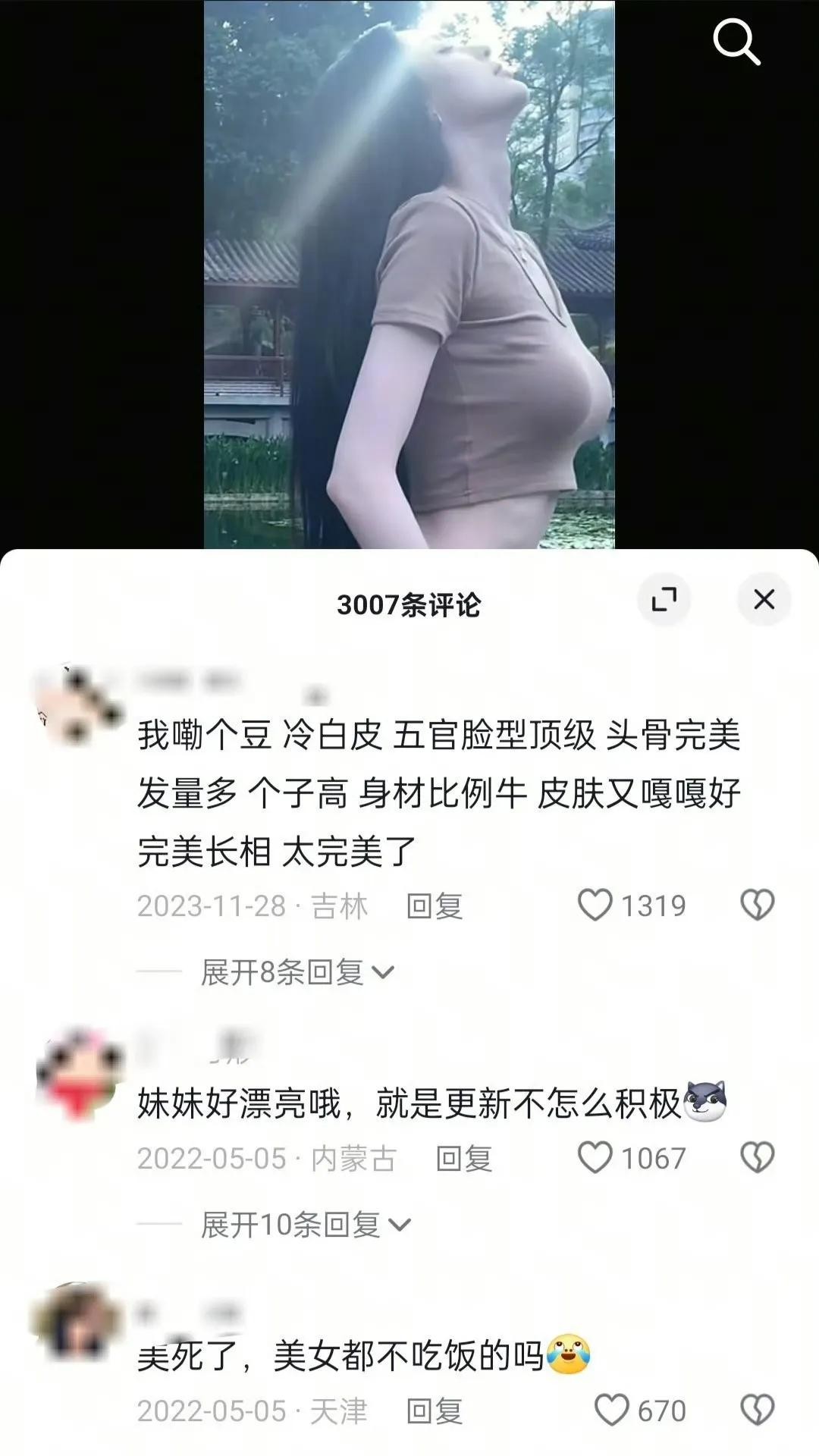This screenshot has width=819, height=1456.
Task: Tap the video above the comments
Action: pyautogui.click(x=409, y=273)
